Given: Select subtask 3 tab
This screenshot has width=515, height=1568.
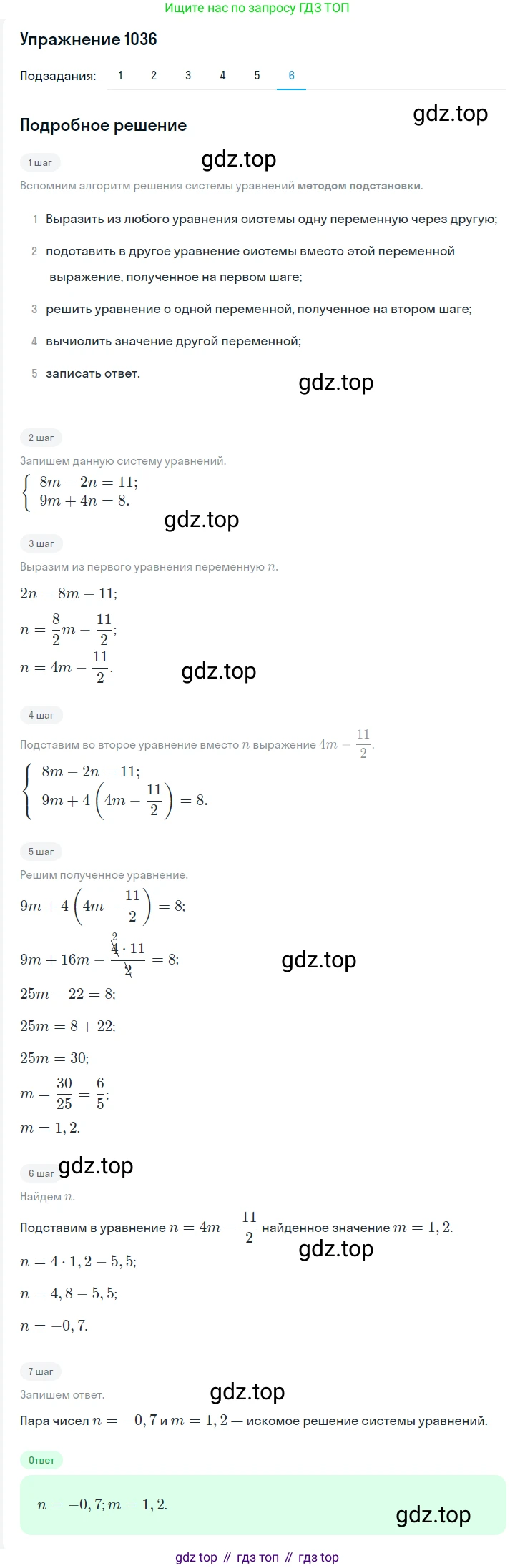Looking at the screenshot, I should [x=188, y=75].
